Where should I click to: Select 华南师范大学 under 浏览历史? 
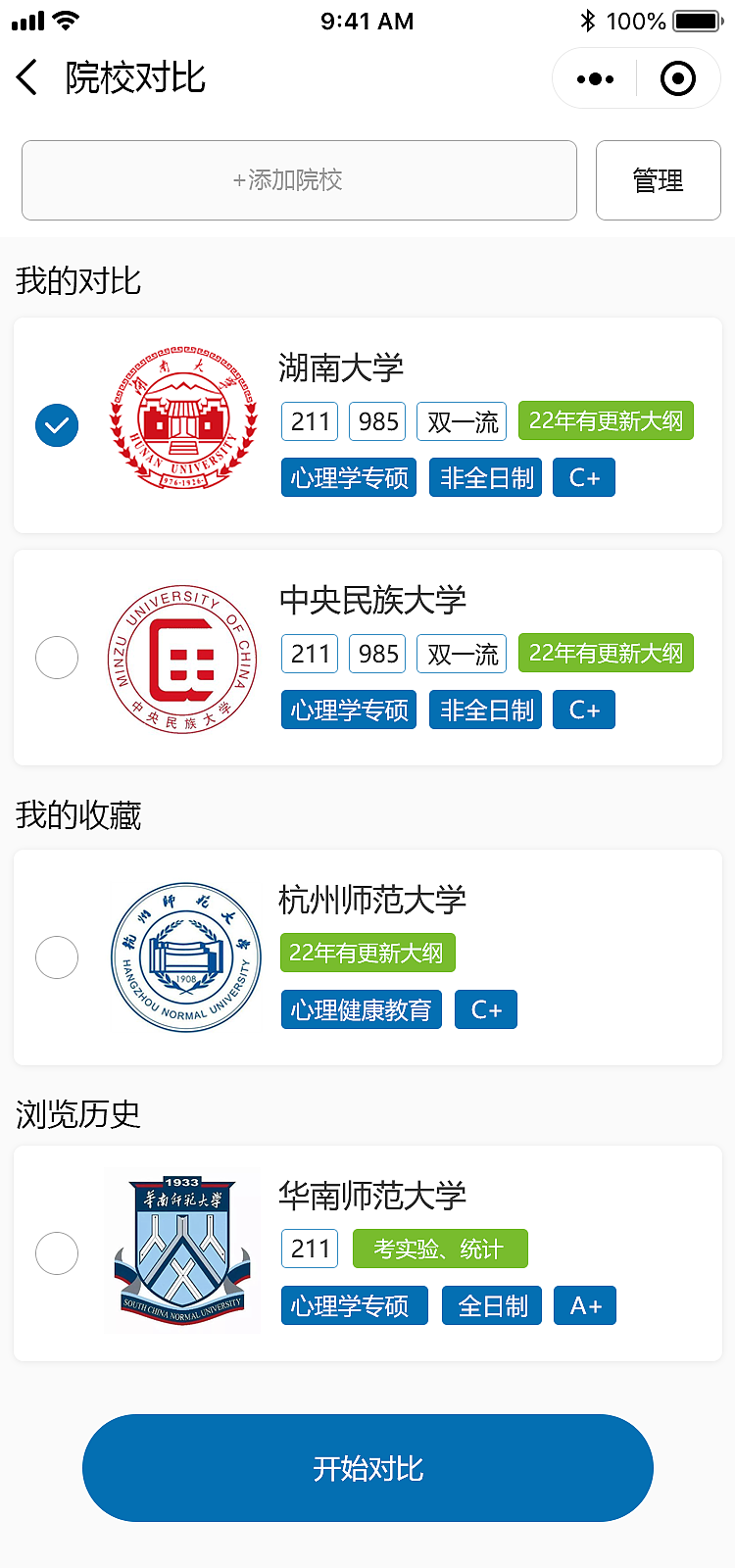[56, 1253]
